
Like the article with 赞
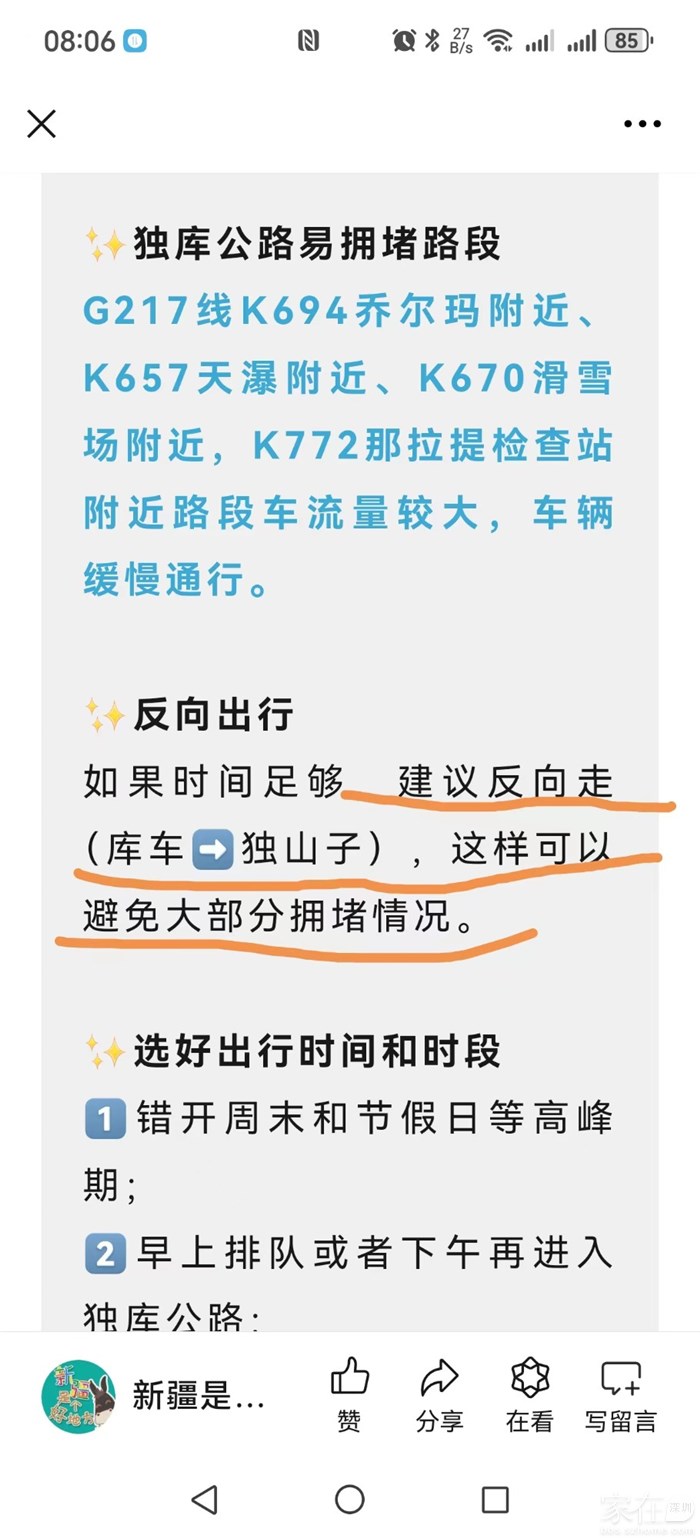(x=349, y=1396)
